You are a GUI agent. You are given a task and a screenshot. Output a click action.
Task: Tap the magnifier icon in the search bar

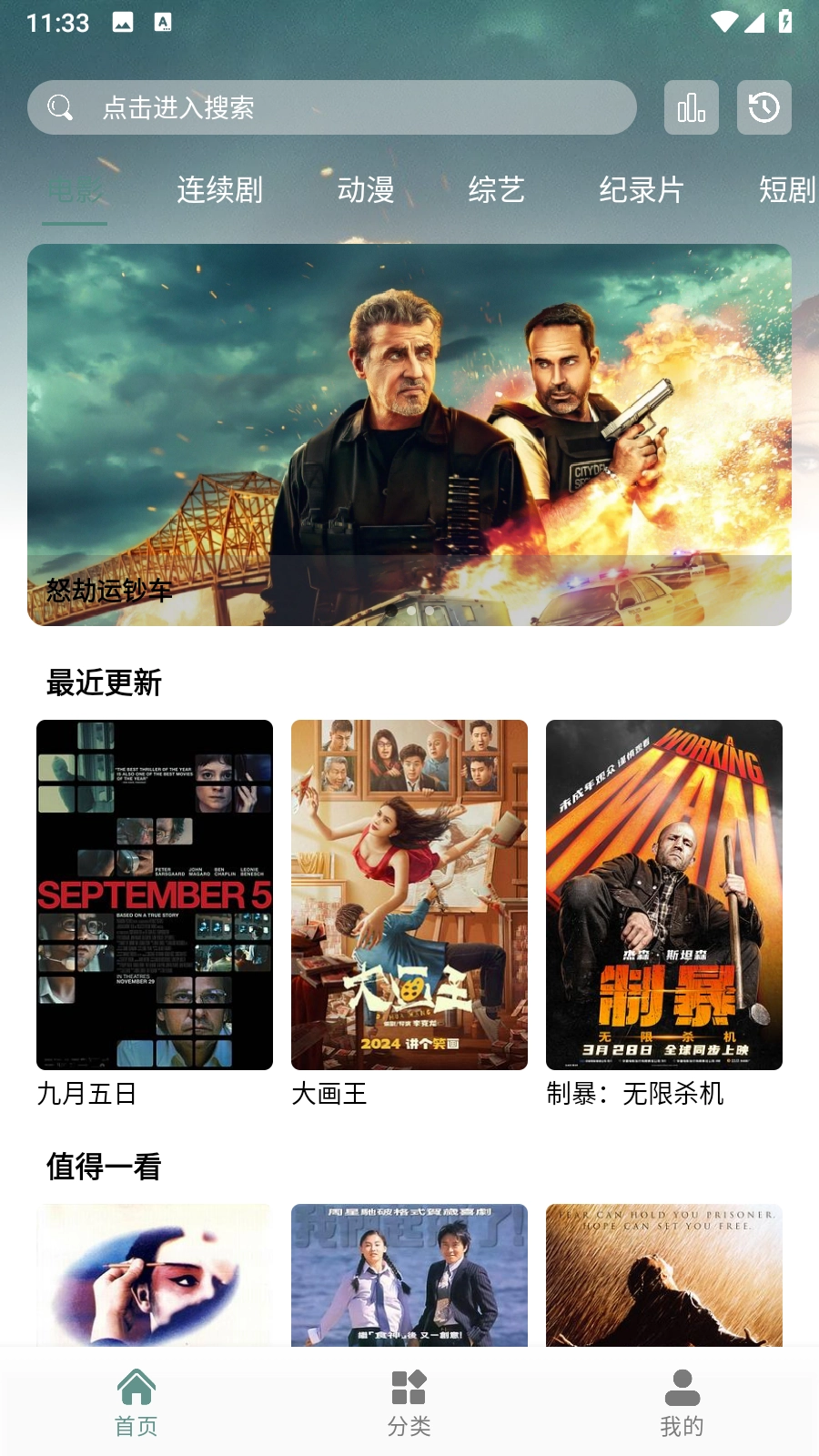tap(60, 107)
